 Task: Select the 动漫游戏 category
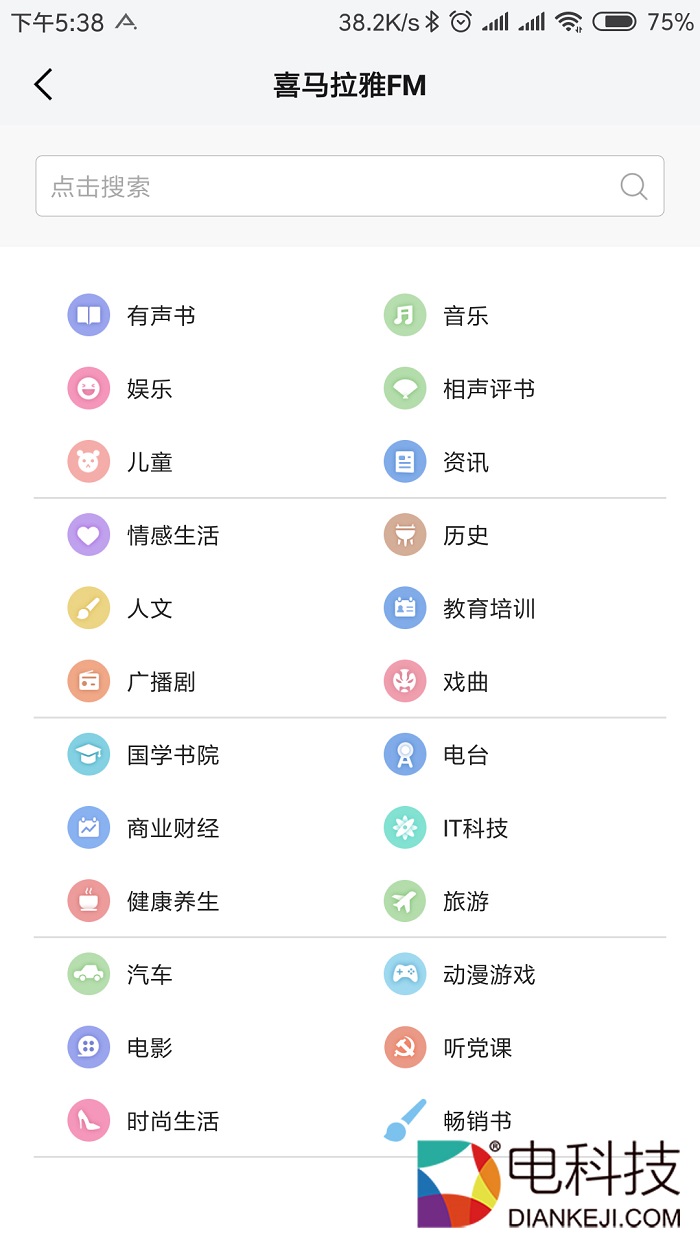tap(488, 974)
